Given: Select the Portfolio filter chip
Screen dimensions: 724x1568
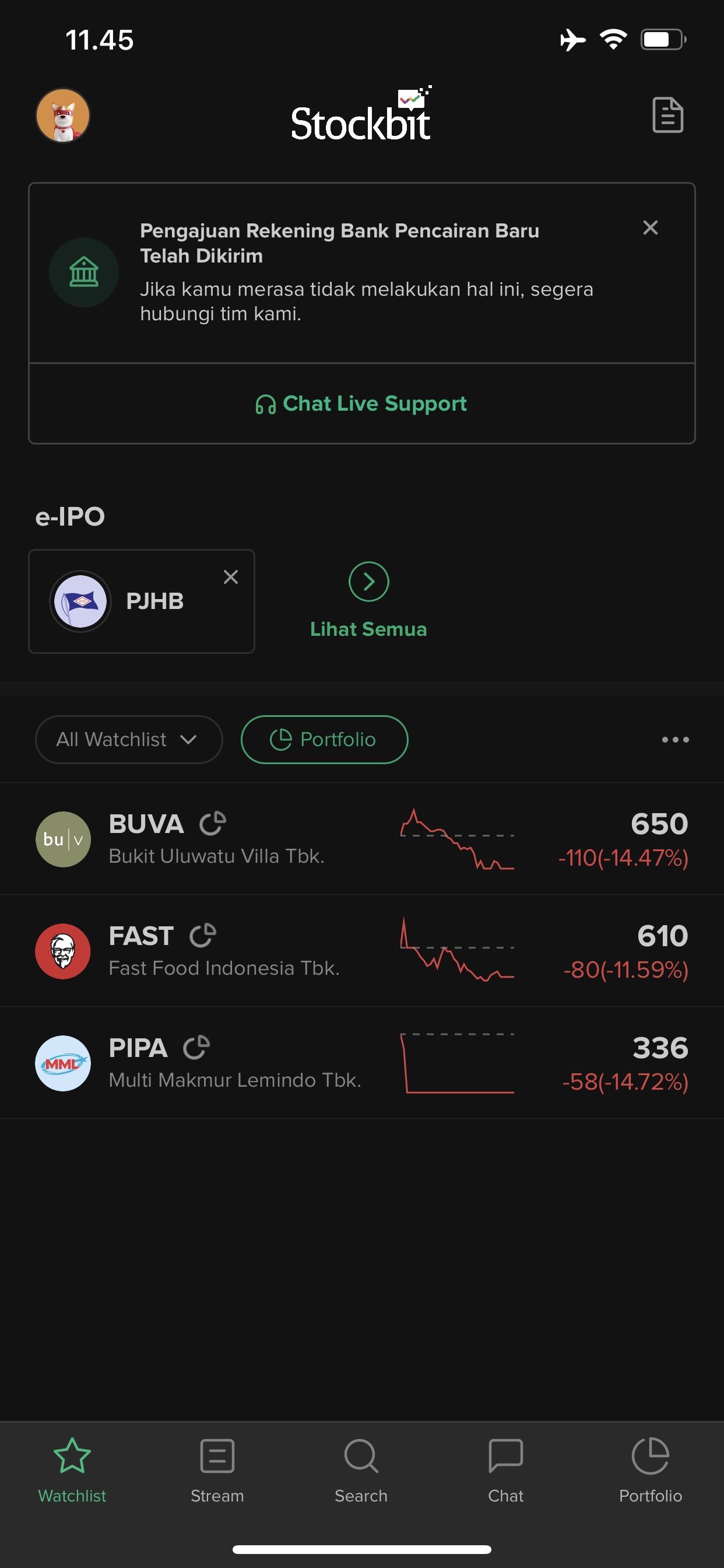Looking at the screenshot, I should (x=324, y=740).
